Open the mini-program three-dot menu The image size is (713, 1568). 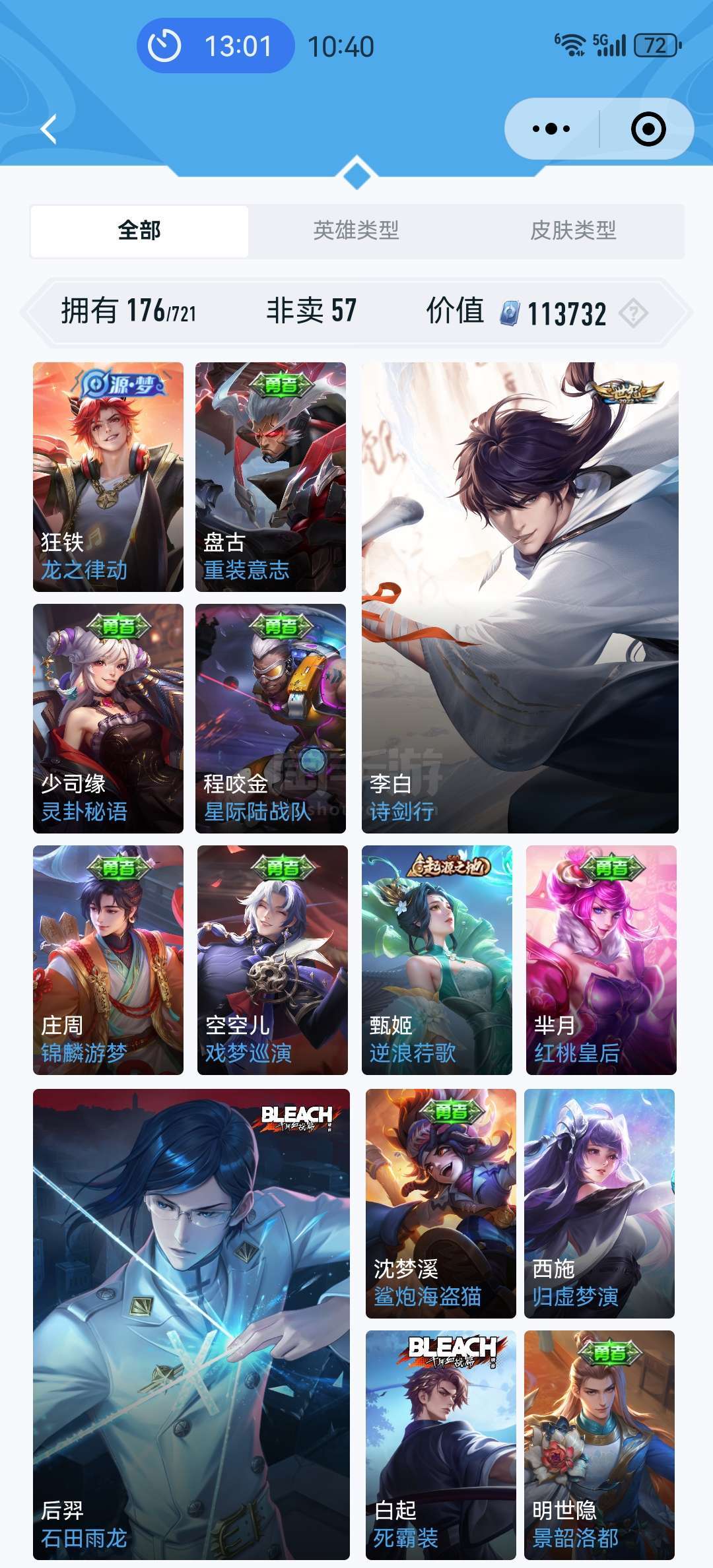pos(551,129)
